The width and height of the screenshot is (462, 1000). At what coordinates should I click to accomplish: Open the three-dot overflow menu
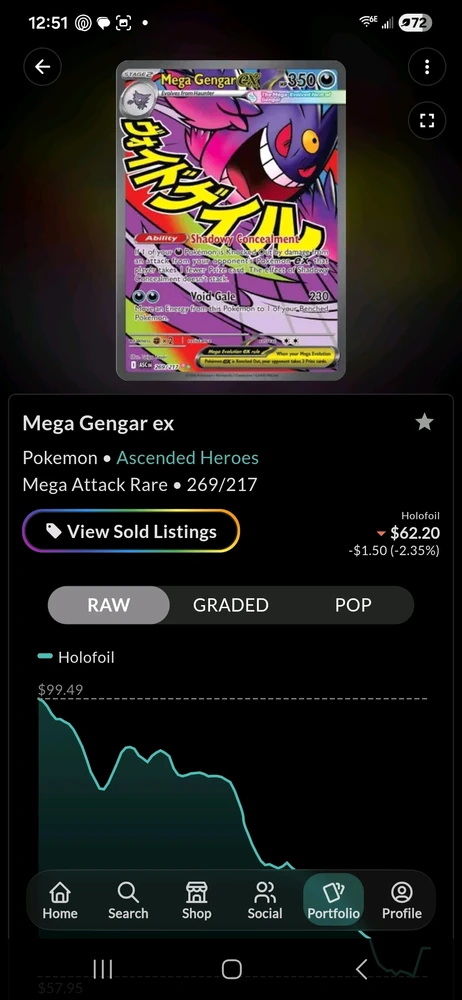tap(427, 66)
